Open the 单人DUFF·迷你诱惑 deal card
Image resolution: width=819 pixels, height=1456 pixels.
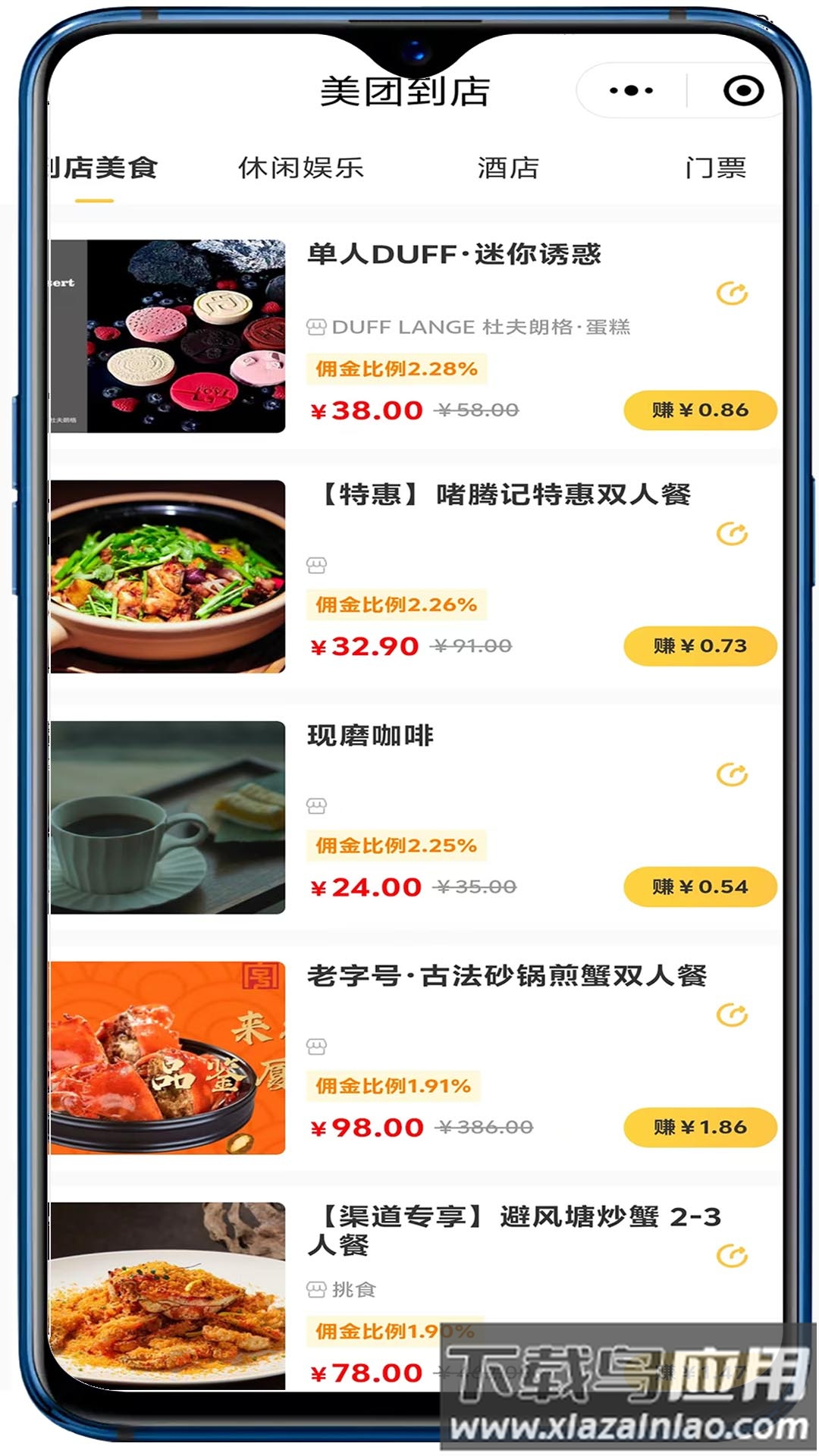pyautogui.click(x=453, y=255)
